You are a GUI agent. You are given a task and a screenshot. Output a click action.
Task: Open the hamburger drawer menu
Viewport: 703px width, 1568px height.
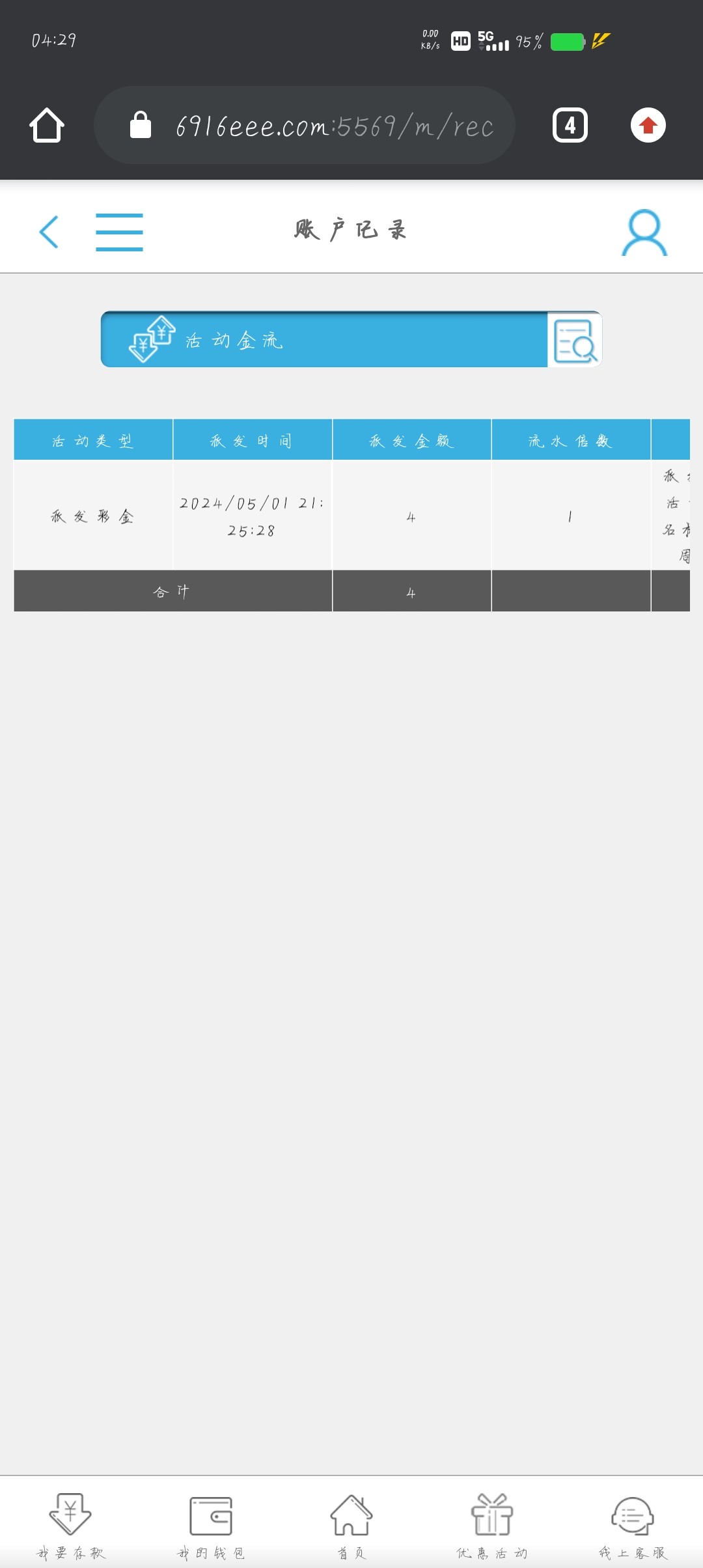tap(119, 232)
